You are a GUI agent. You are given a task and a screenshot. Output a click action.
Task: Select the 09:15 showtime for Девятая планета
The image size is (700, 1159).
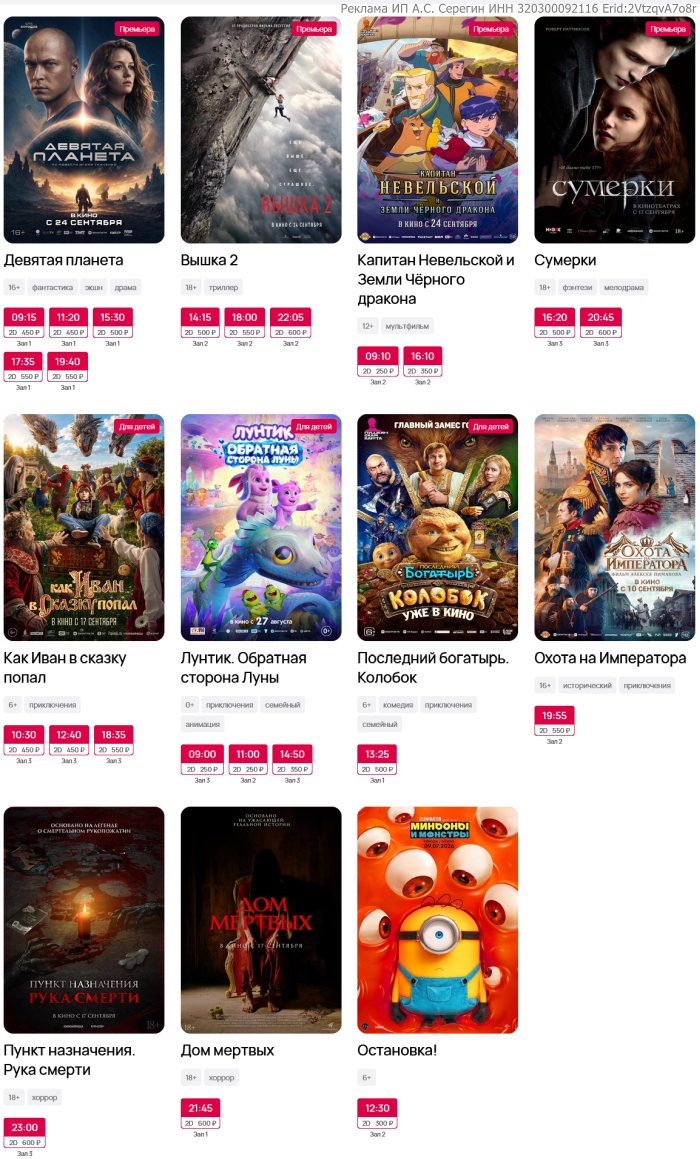pos(24,323)
